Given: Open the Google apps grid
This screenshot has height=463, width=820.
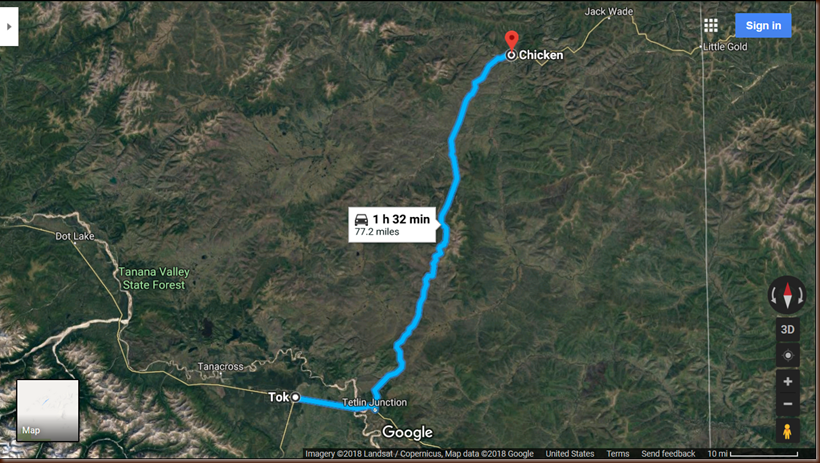Looking at the screenshot, I should [711, 26].
